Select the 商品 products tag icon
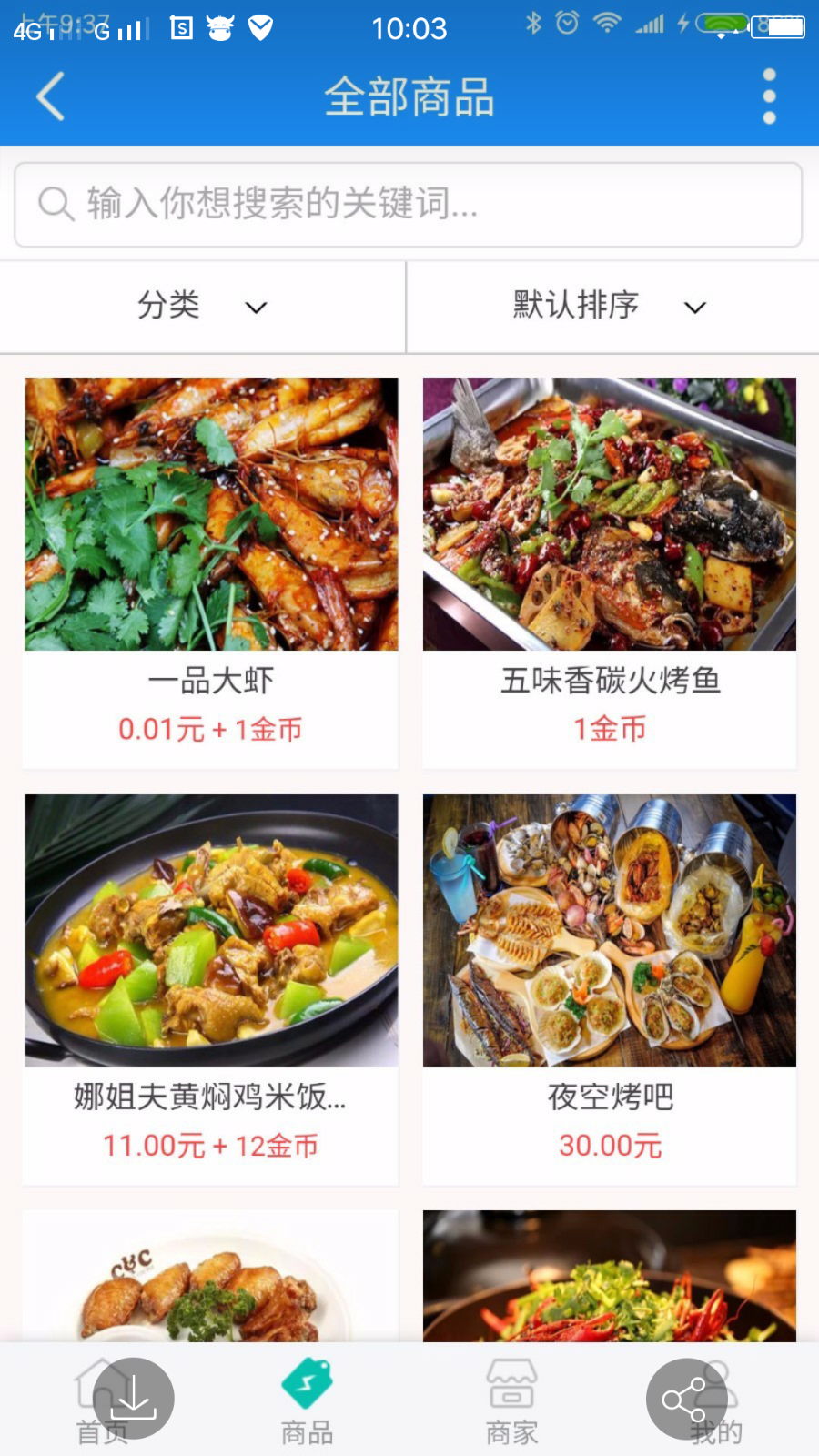819x1456 pixels. (x=306, y=1385)
